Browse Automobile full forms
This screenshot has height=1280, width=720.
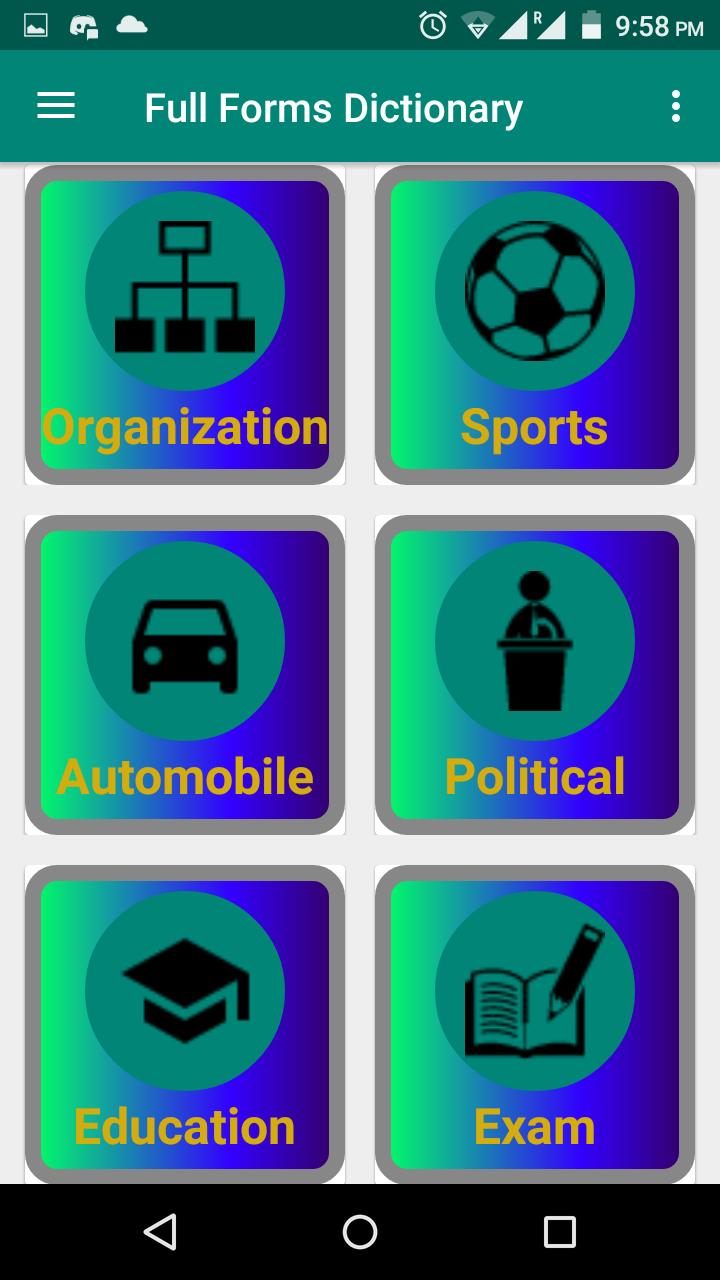pyautogui.click(x=185, y=675)
